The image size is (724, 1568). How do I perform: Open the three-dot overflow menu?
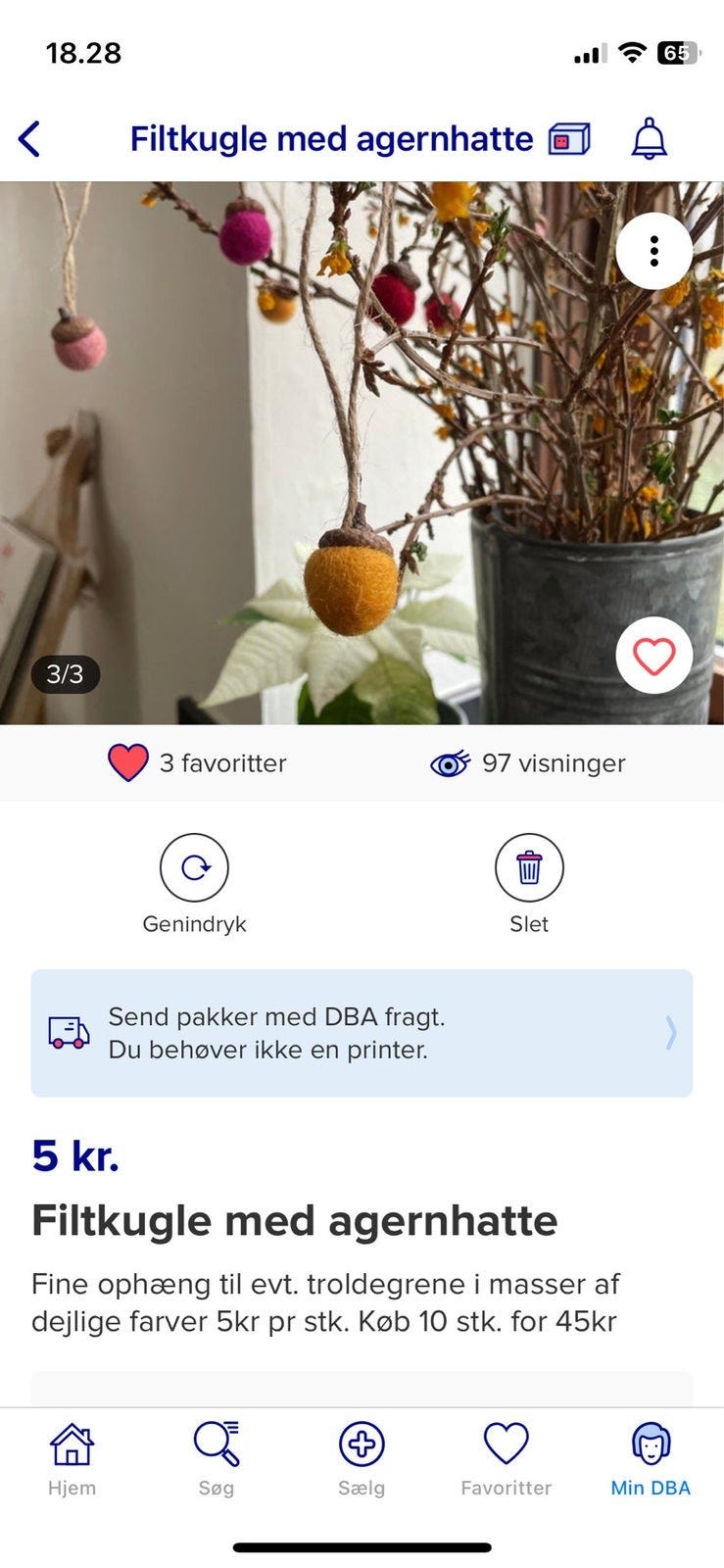(x=653, y=252)
